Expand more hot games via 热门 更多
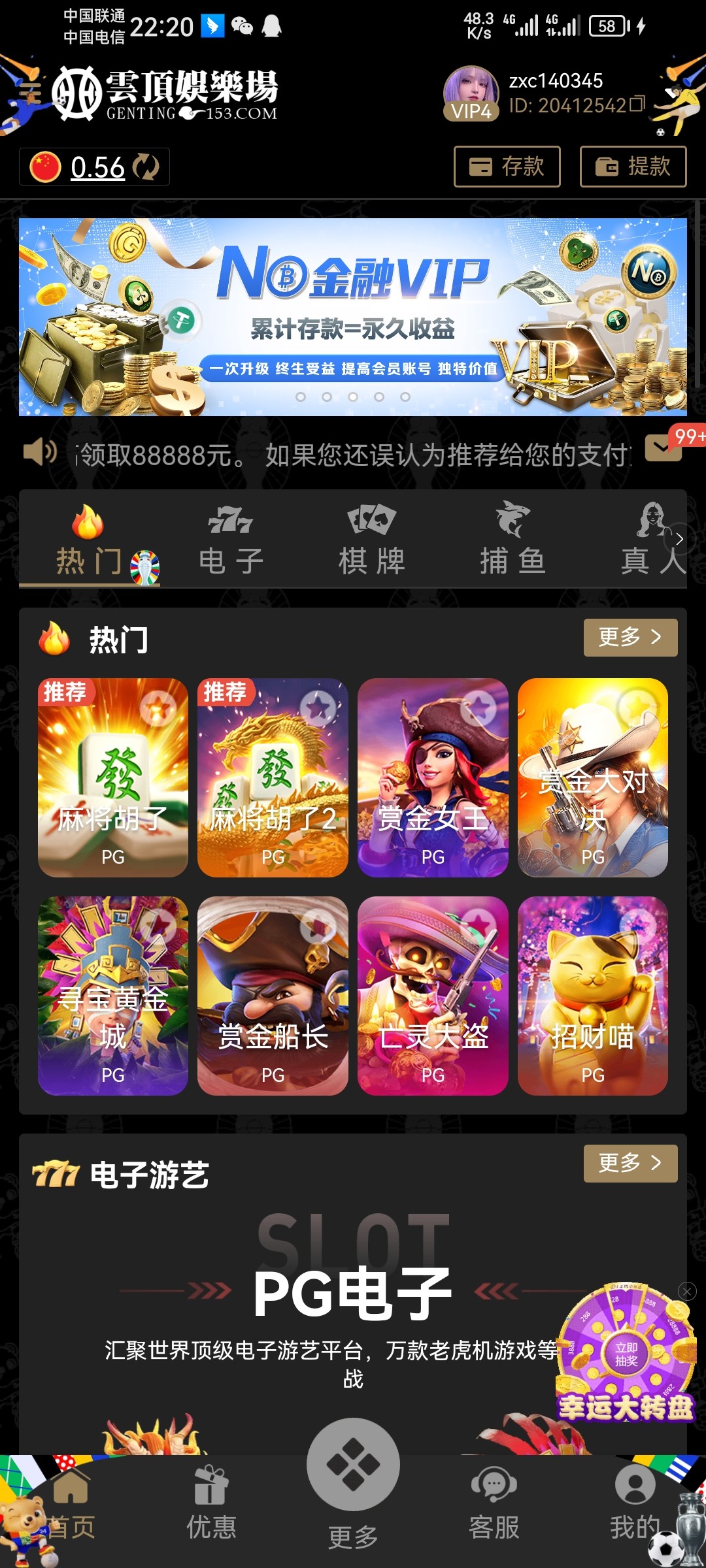Viewport: 706px width, 1568px height. pyautogui.click(x=630, y=638)
